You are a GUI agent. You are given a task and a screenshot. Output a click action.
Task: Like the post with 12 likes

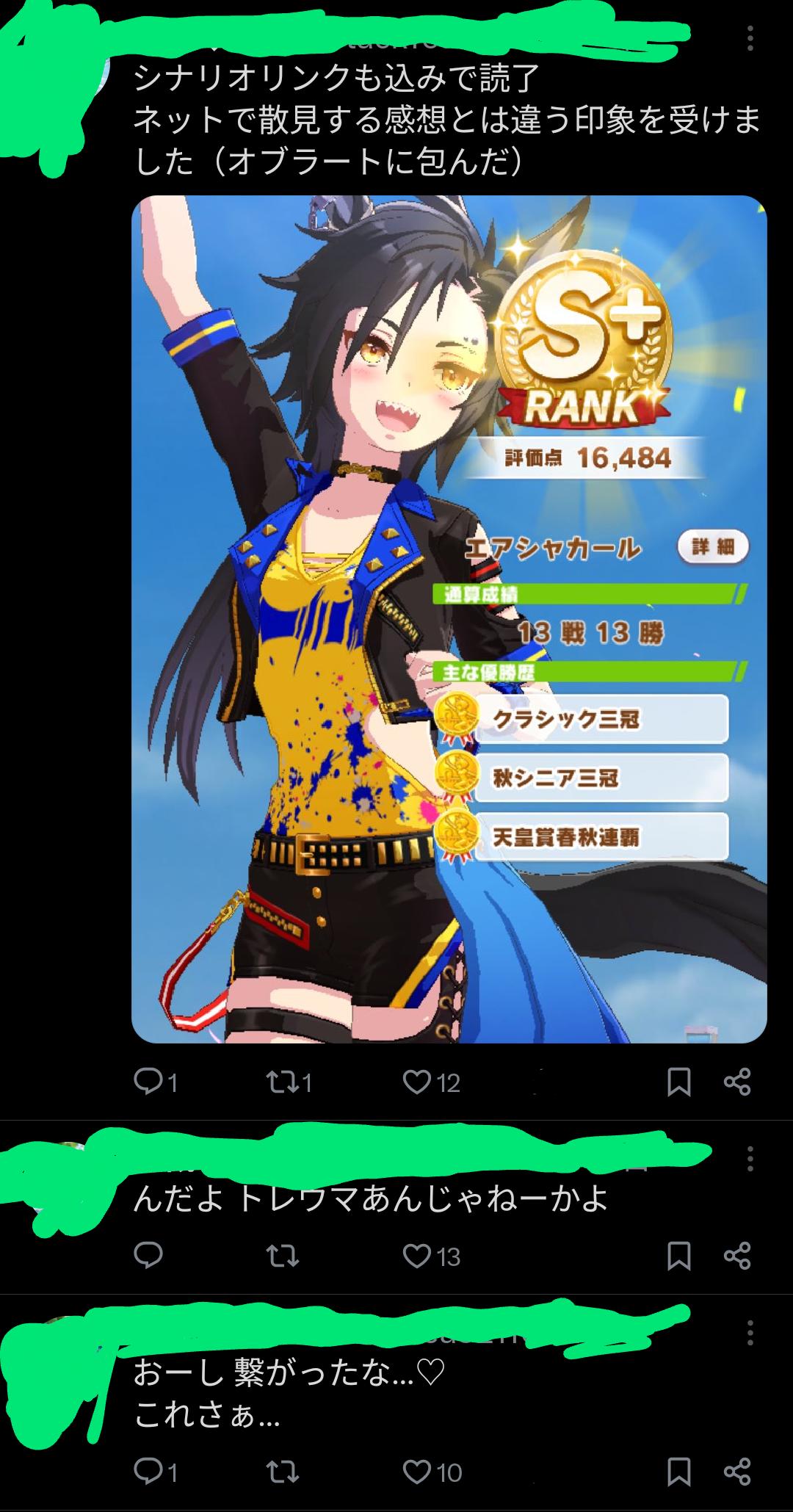tap(418, 1081)
